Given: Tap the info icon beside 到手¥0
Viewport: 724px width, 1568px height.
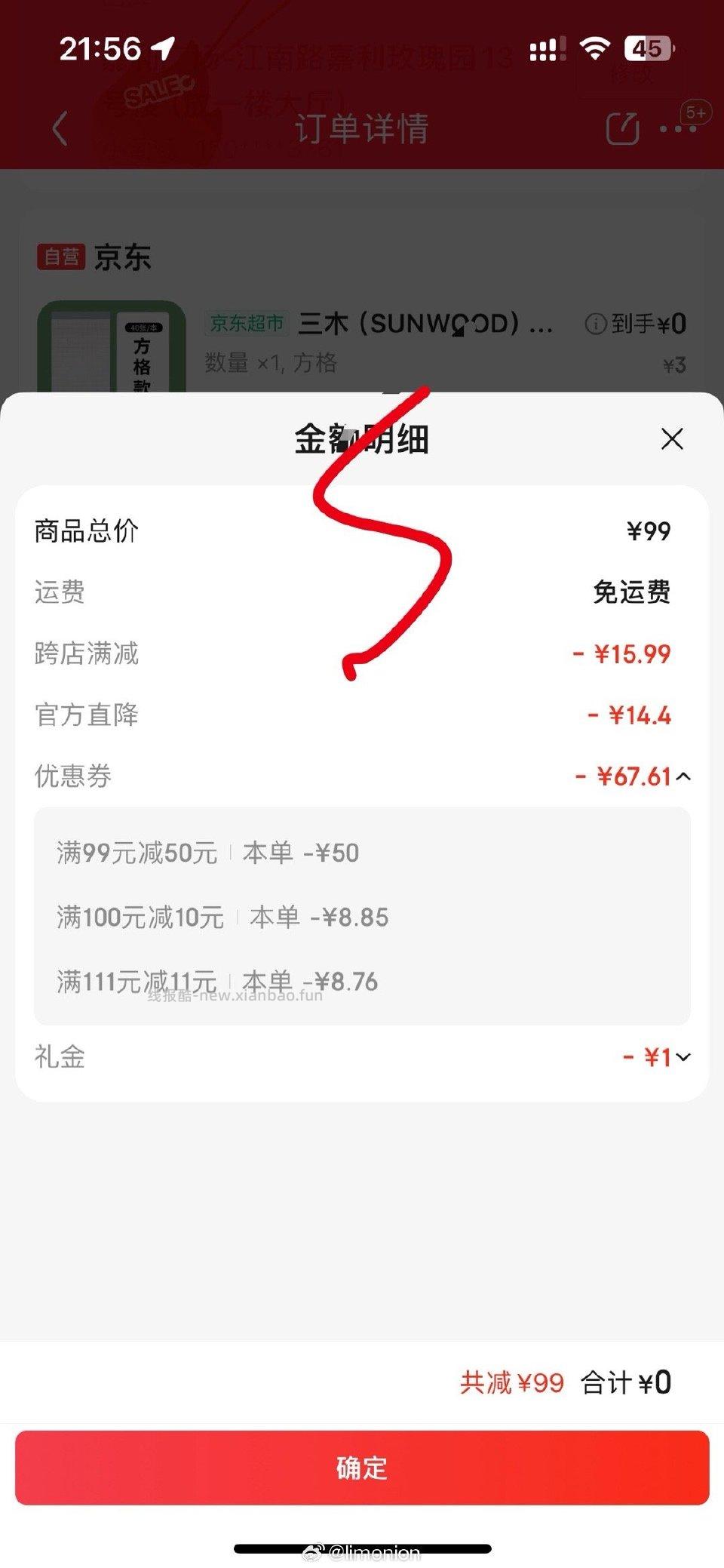Looking at the screenshot, I should pyautogui.click(x=596, y=323).
